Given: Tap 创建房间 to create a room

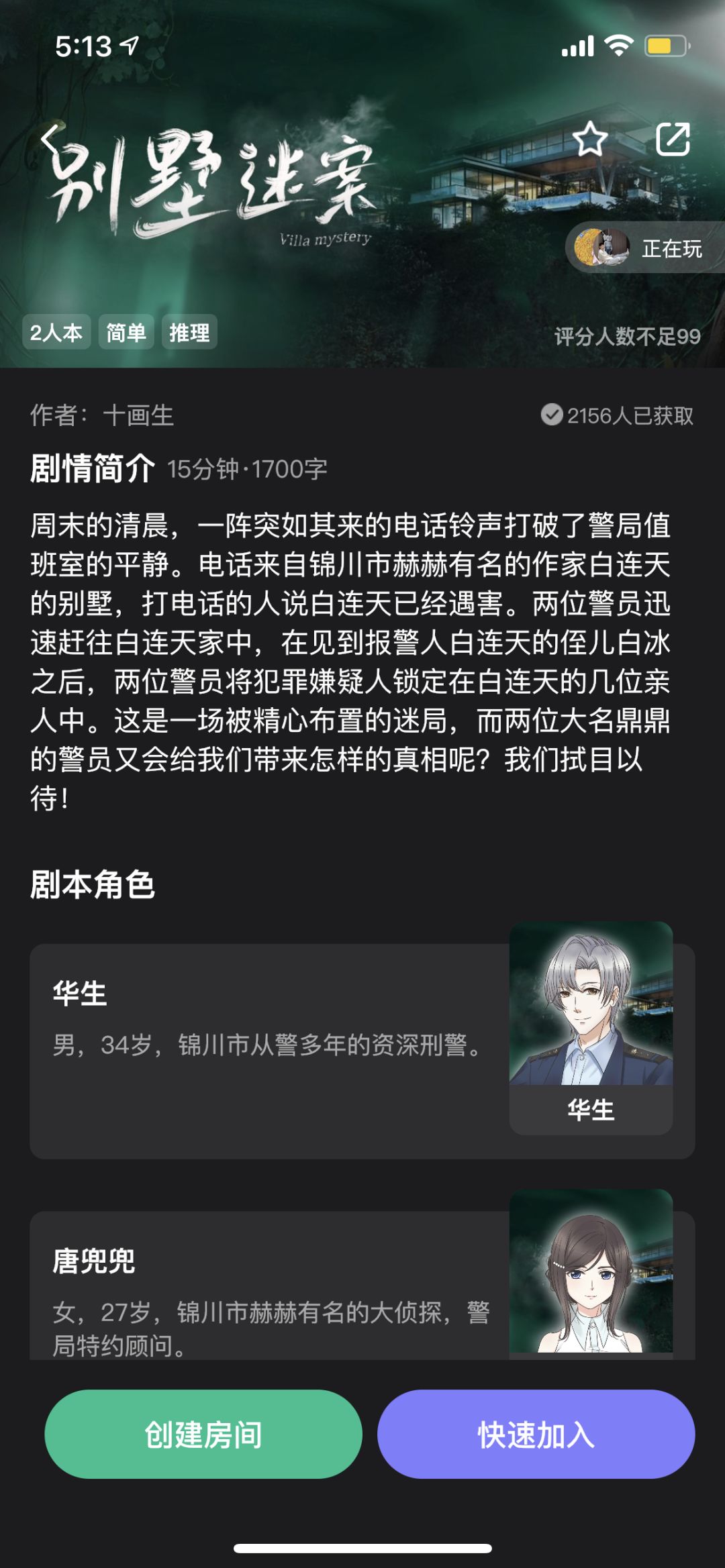Looking at the screenshot, I should click(203, 1434).
